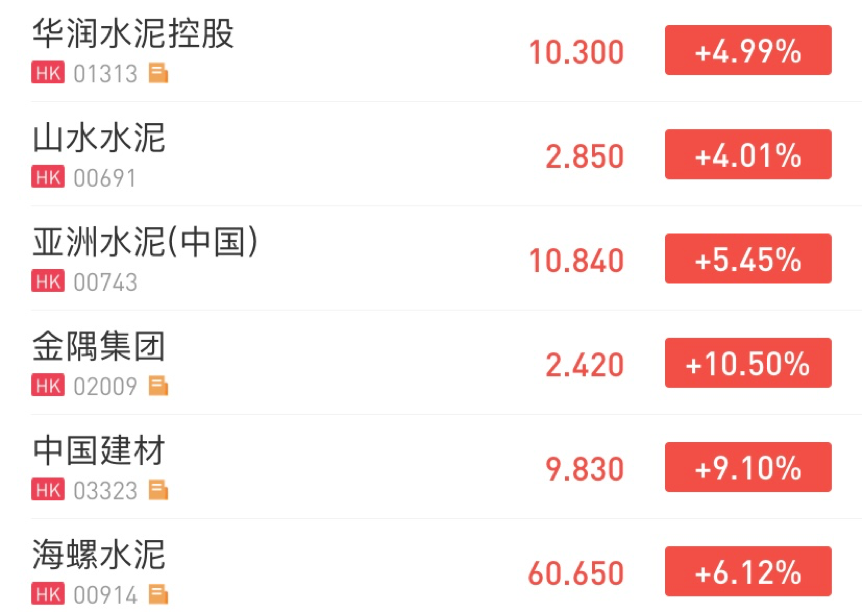
Task: Tap the +10.50% change badge for 金隅集团
Action: [x=747, y=363]
